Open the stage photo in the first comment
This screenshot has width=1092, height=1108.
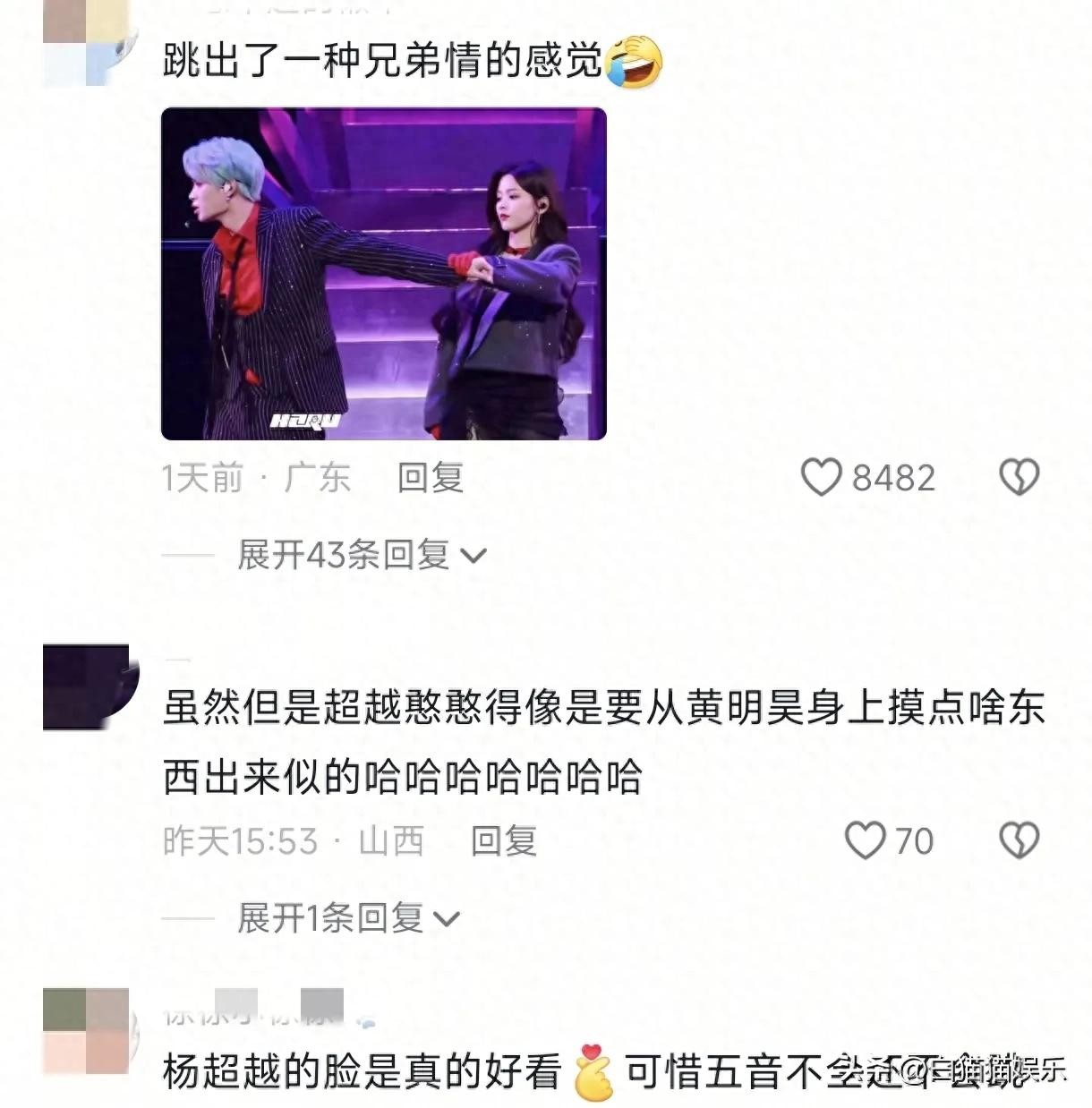(x=383, y=274)
